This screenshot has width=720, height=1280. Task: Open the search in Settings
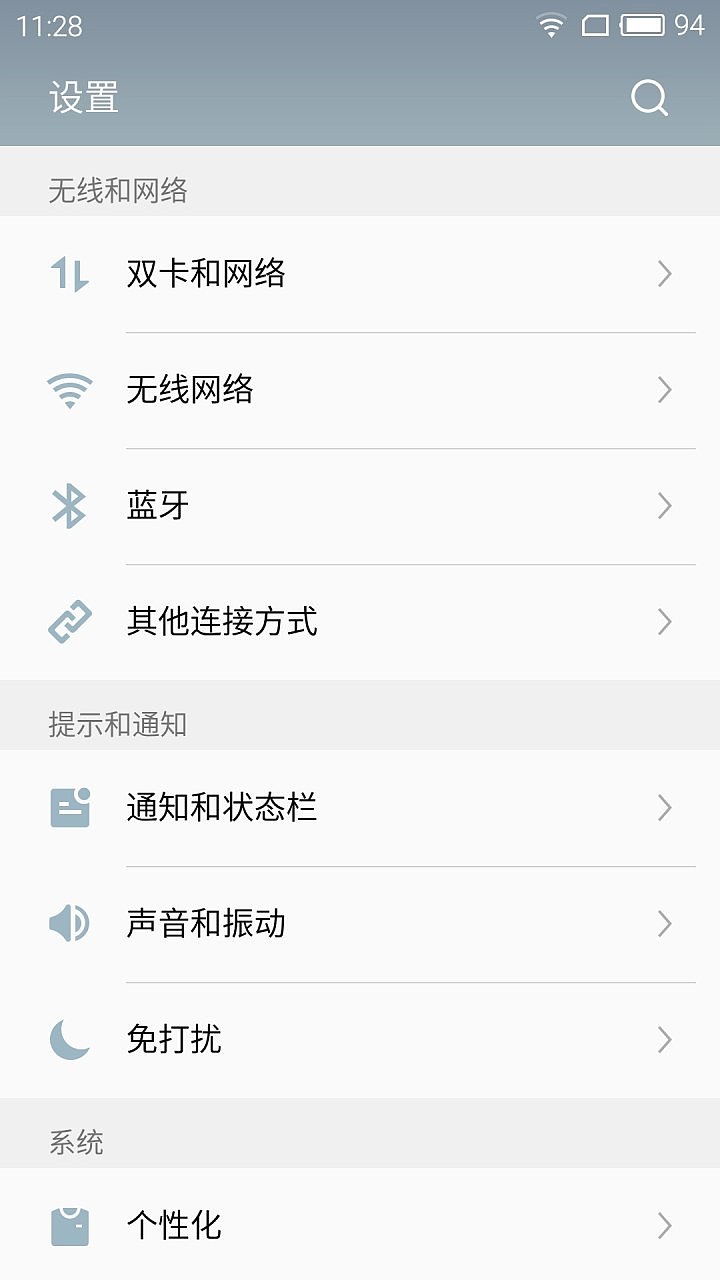(649, 97)
